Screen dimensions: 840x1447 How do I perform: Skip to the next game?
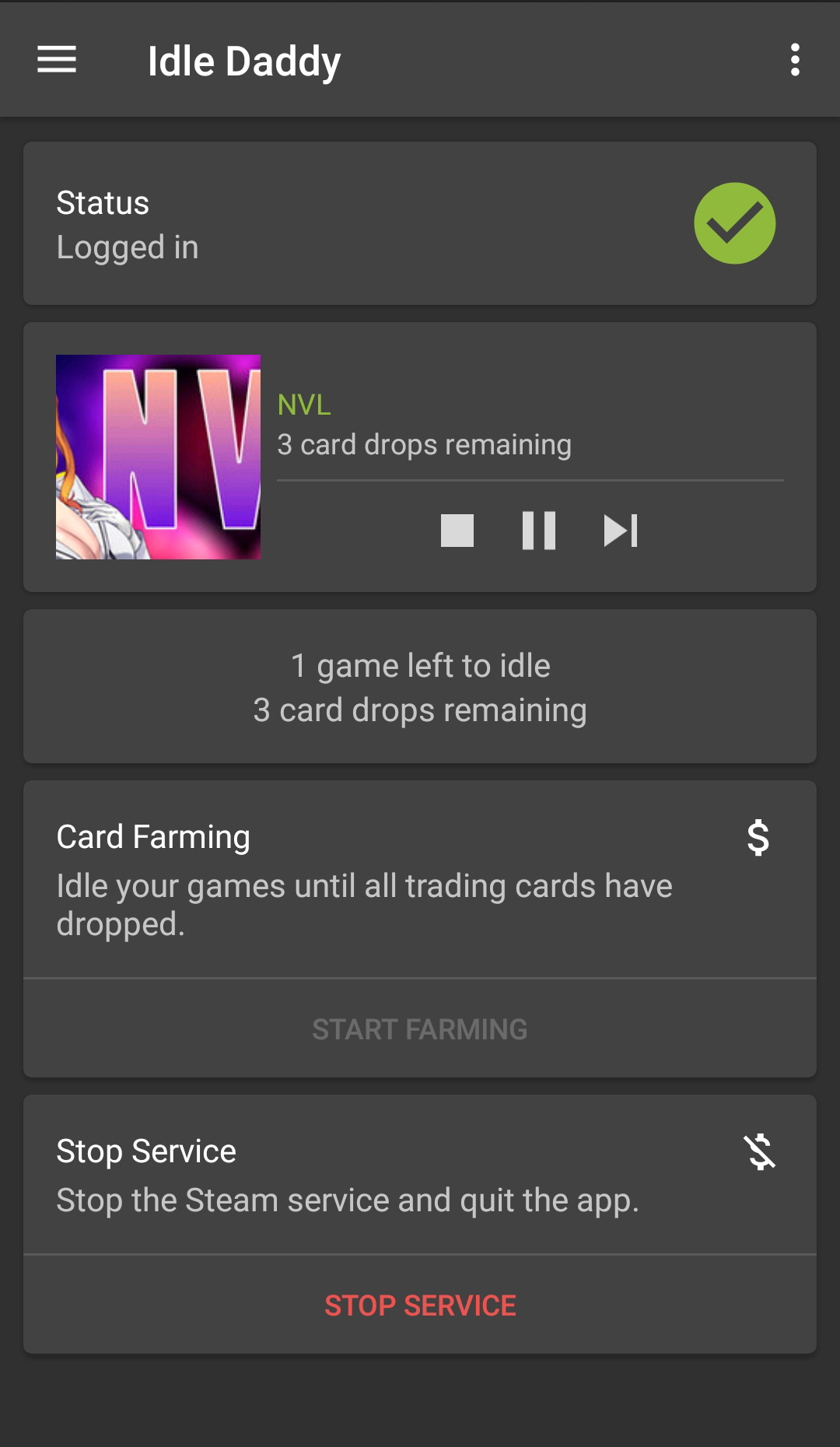[x=621, y=531]
